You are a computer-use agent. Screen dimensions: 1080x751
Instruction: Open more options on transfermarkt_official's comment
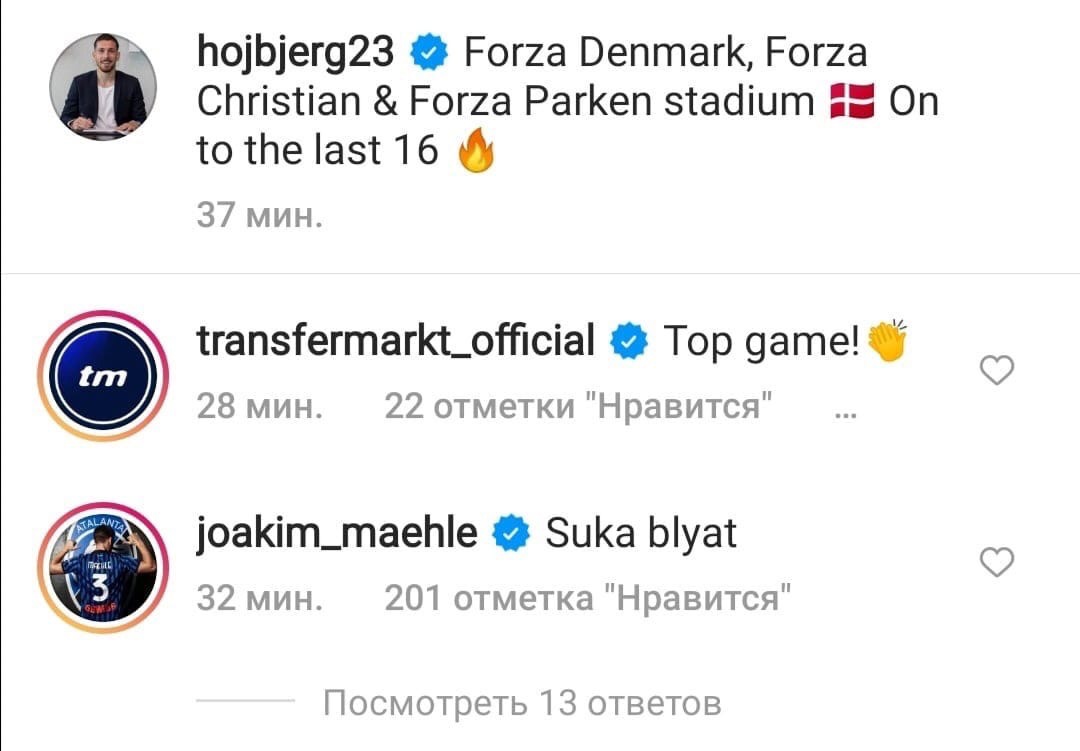click(x=842, y=410)
